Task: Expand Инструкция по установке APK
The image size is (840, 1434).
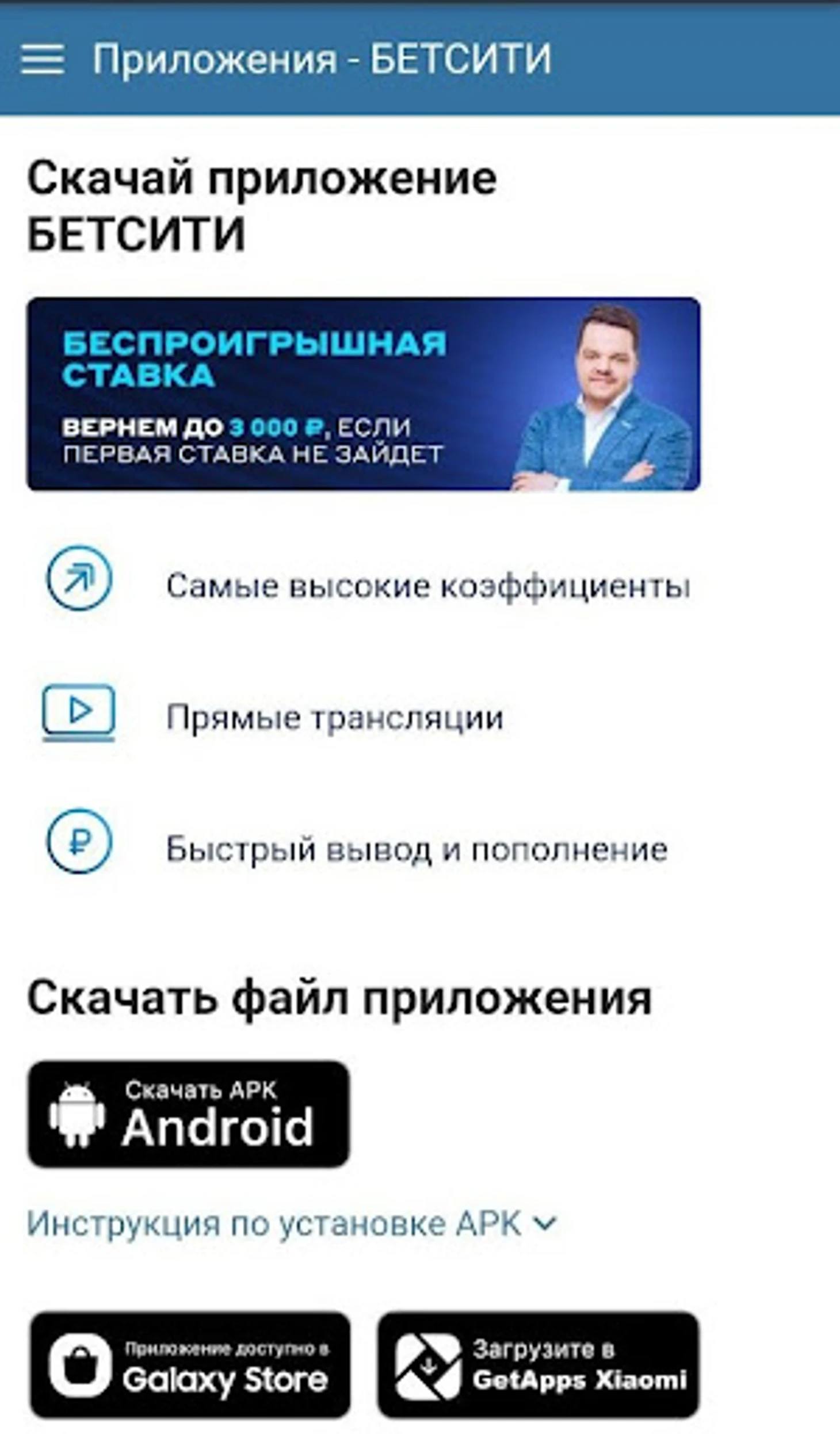Action: [291, 1223]
